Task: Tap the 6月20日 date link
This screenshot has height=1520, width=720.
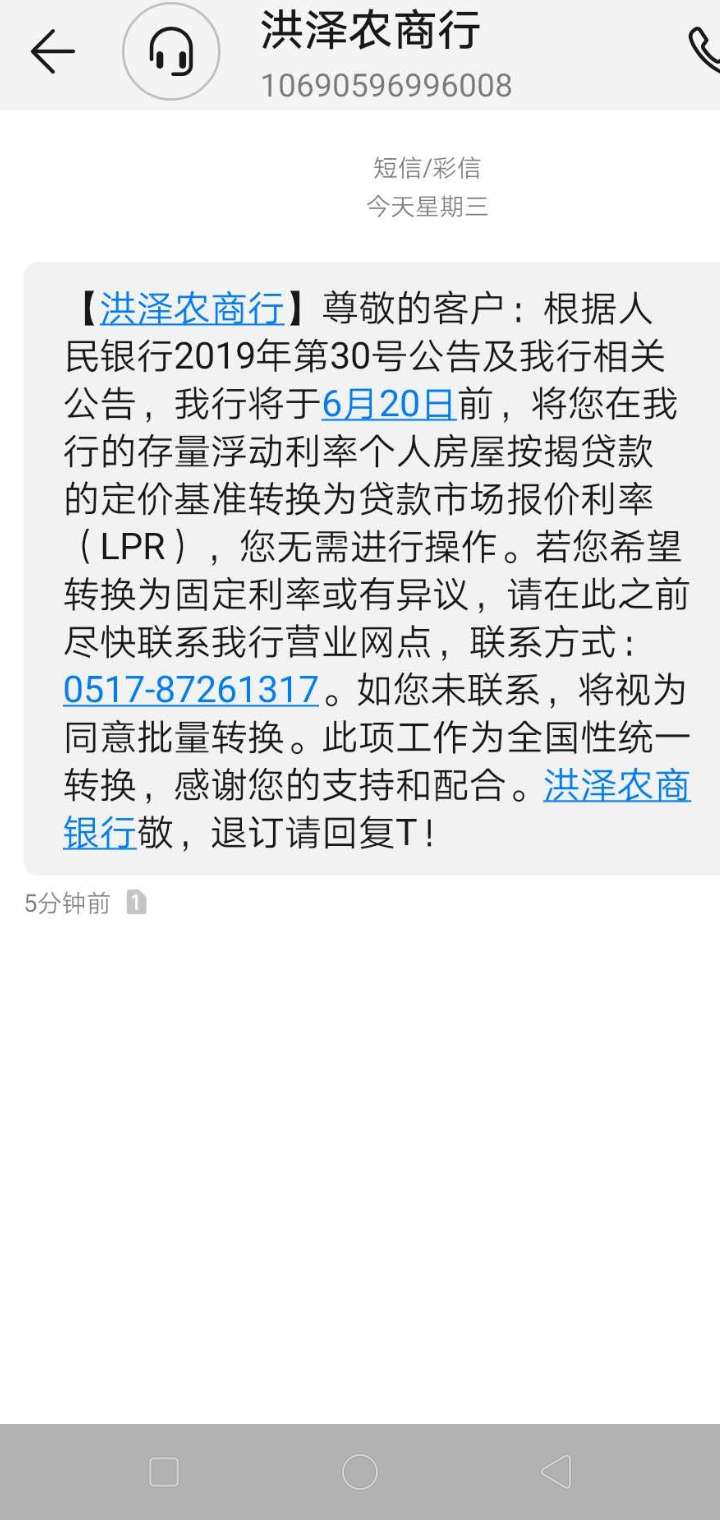Action: click(389, 404)
